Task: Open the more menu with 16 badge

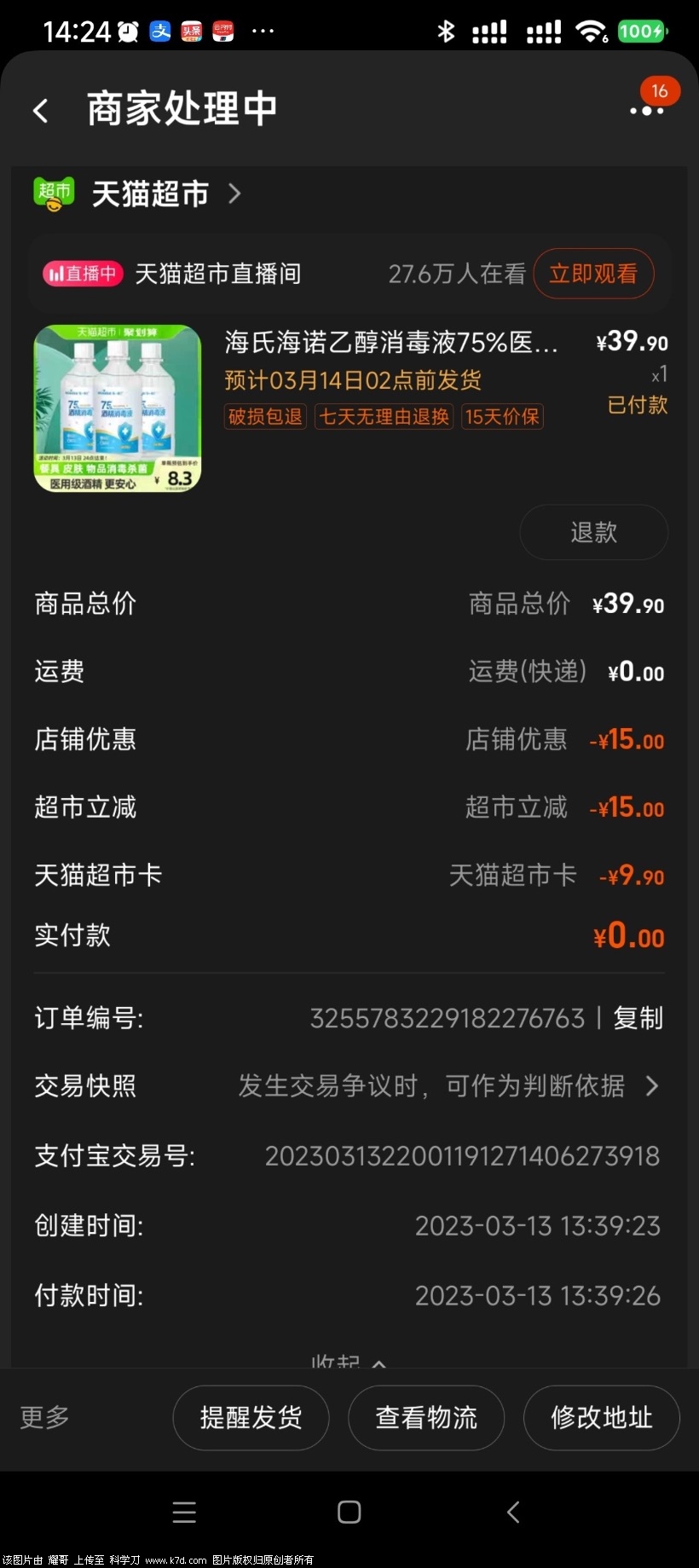Action: coord(648,109)
